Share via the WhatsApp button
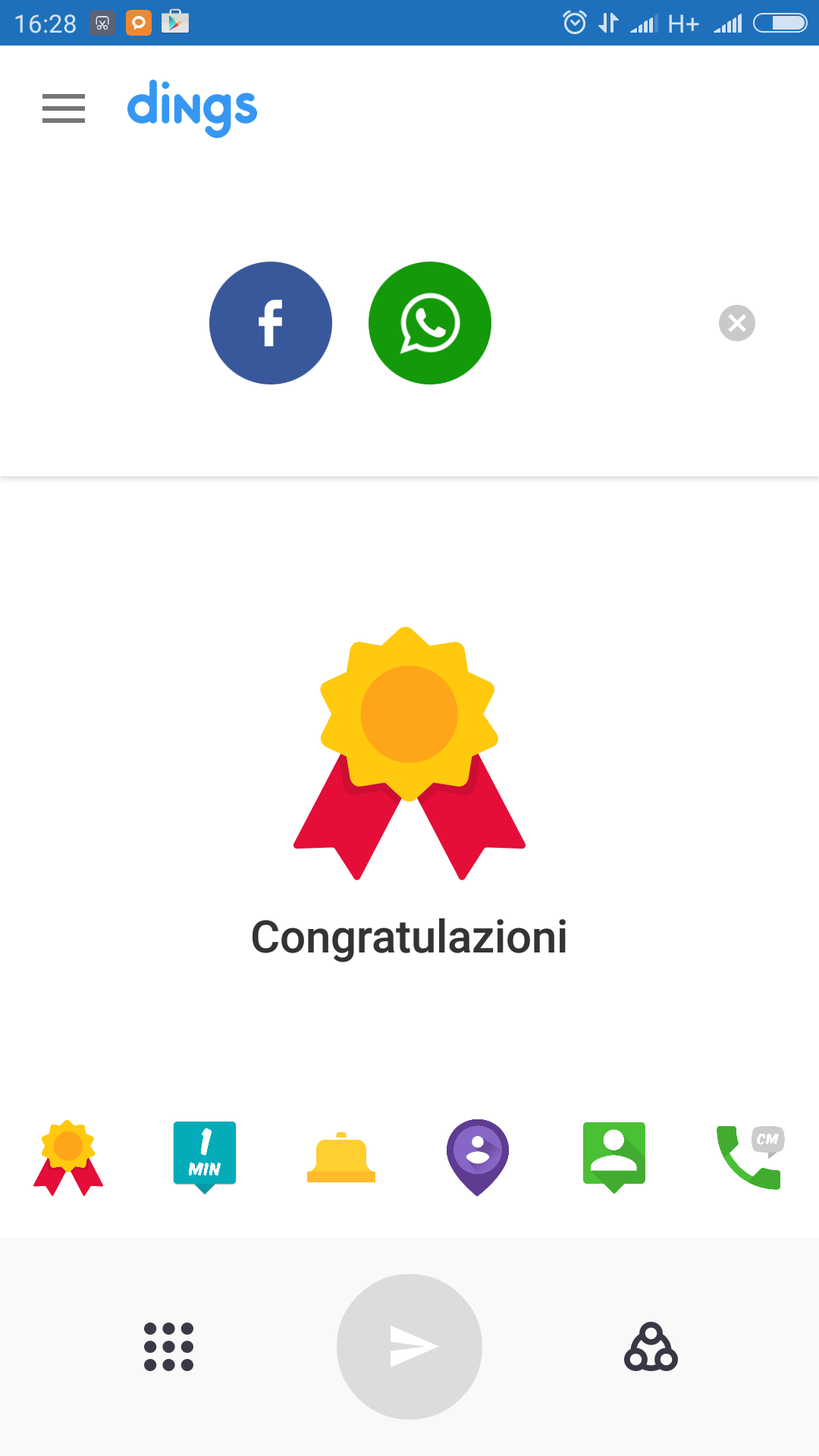819x1456 pixels. point(430,323)
